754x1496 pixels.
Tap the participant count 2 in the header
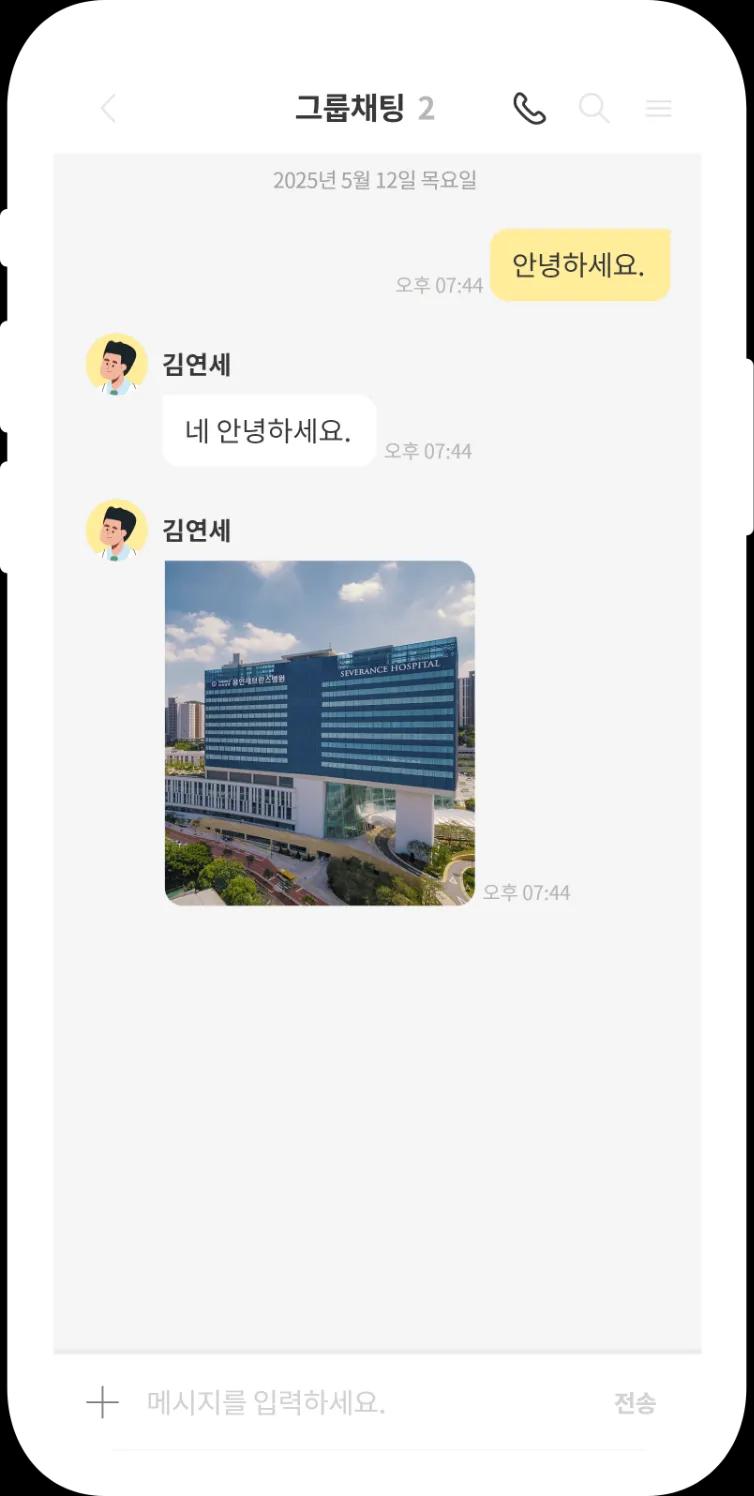click(x=426, y=108)
